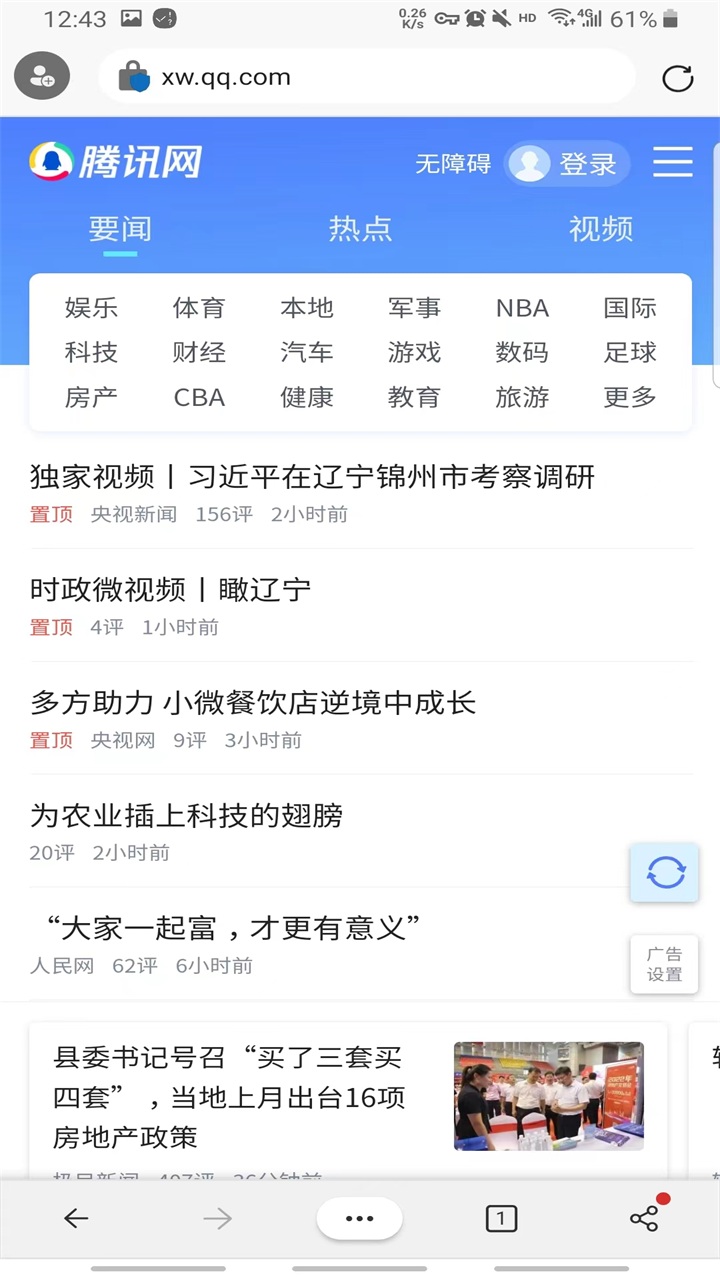Reload the page in the browser
This screenshot has height=1280, width=720.
click(x=677, y=78)
